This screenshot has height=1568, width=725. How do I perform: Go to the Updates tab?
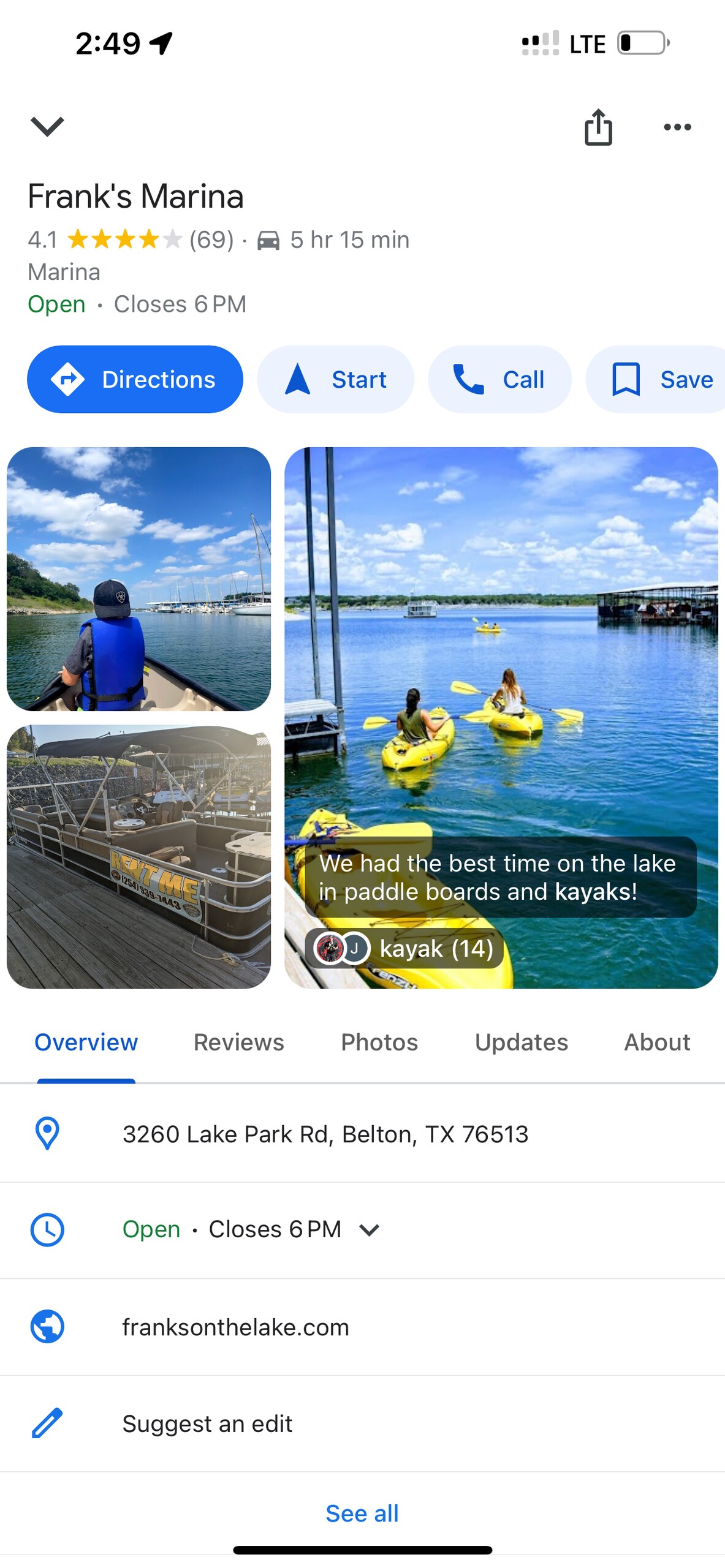522,1042
